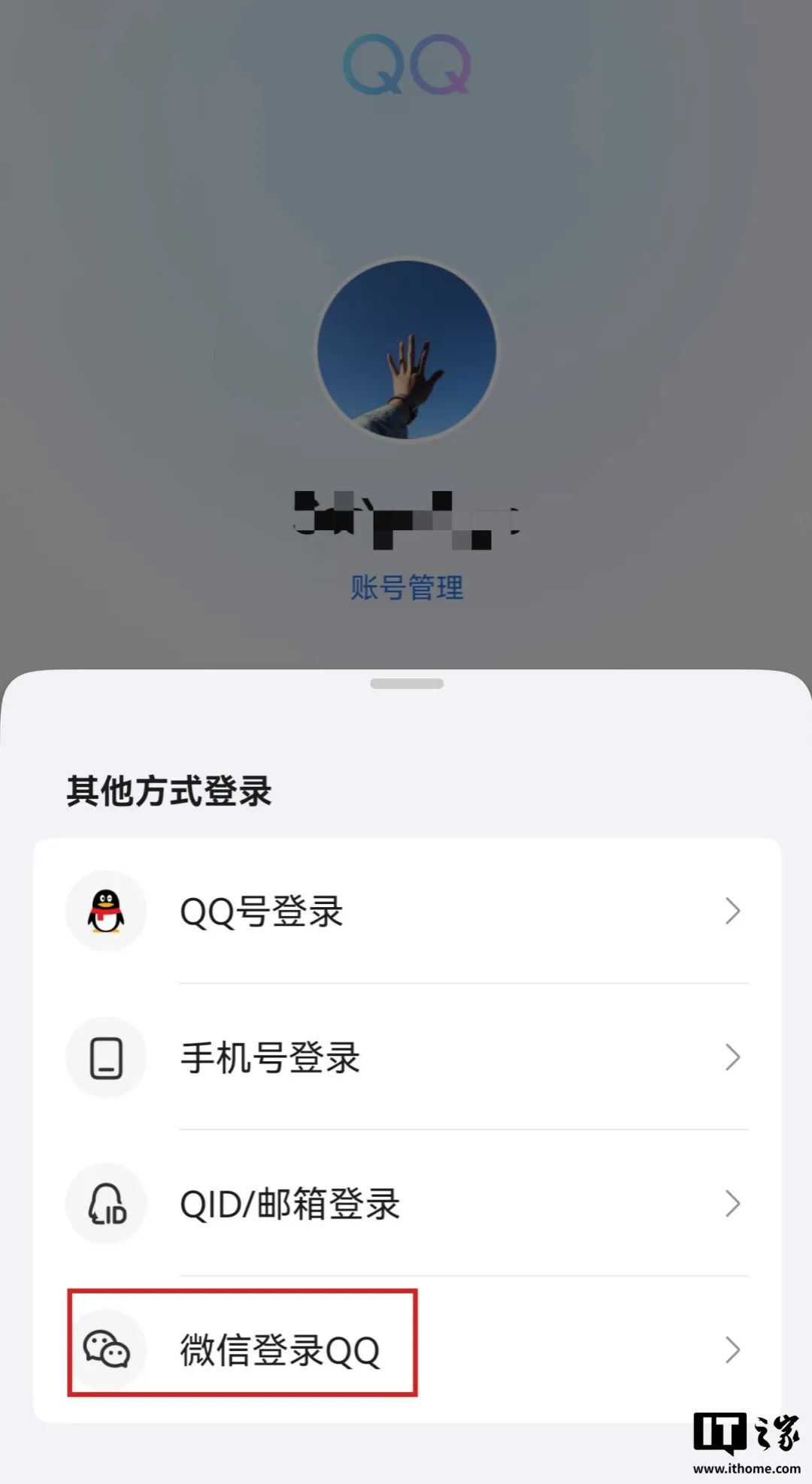812x1484 pixels.
Task: Choose QQ号登录 login option
Action: click(x=406, y=911)
